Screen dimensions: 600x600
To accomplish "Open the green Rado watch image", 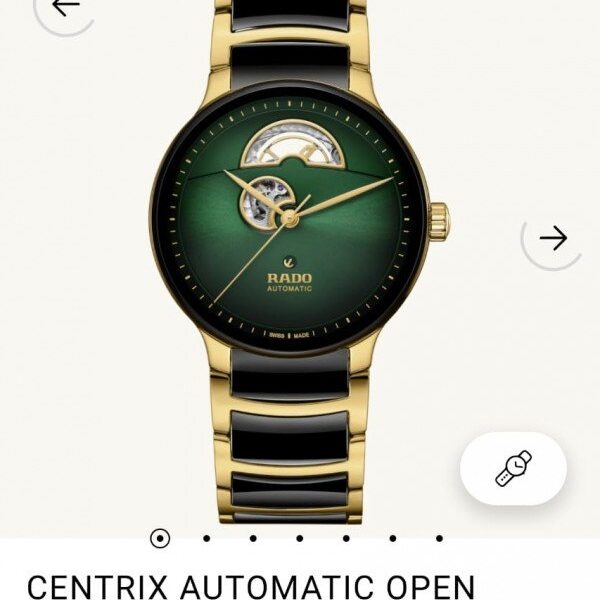I will pos(290,220).
